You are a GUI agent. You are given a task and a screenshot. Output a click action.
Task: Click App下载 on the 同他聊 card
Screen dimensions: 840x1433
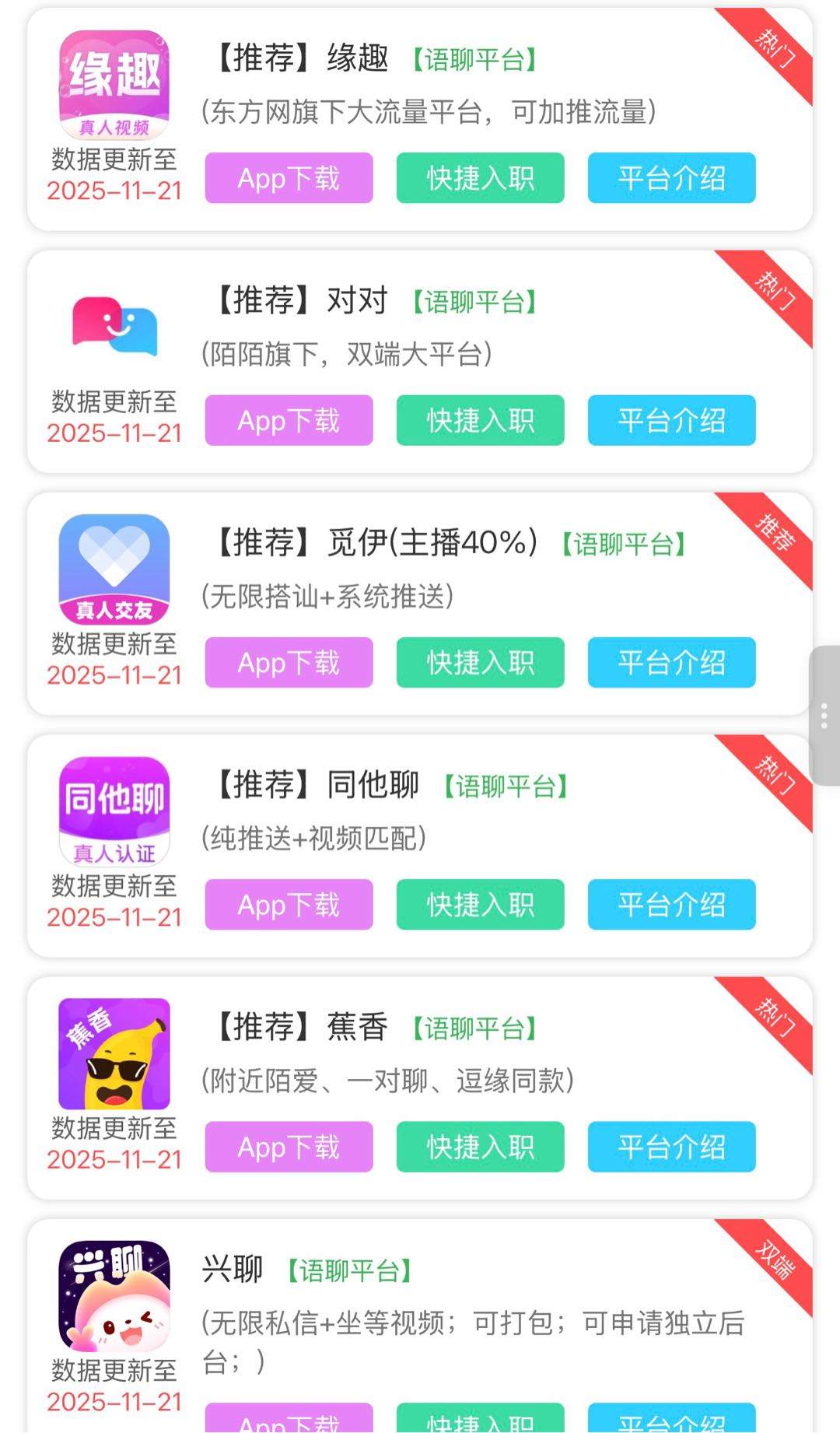(288, 904)
